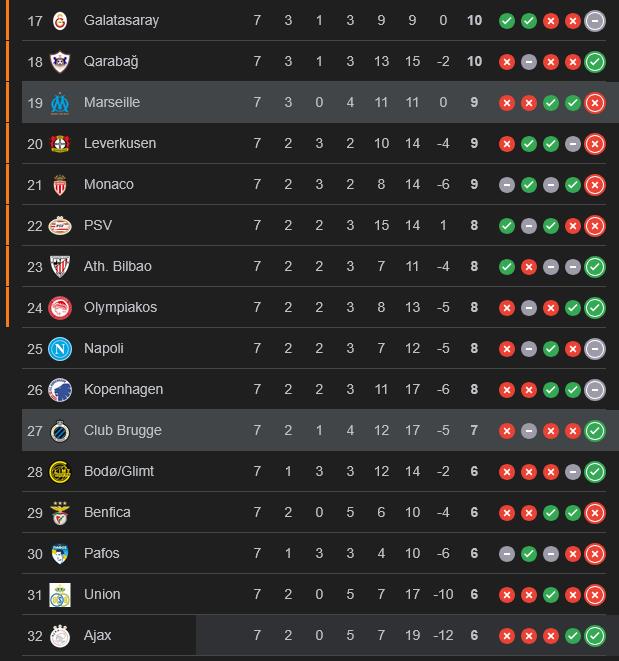Select Ath. Bilbao in the table
The image size is (619, 661).
coord(116,266)
